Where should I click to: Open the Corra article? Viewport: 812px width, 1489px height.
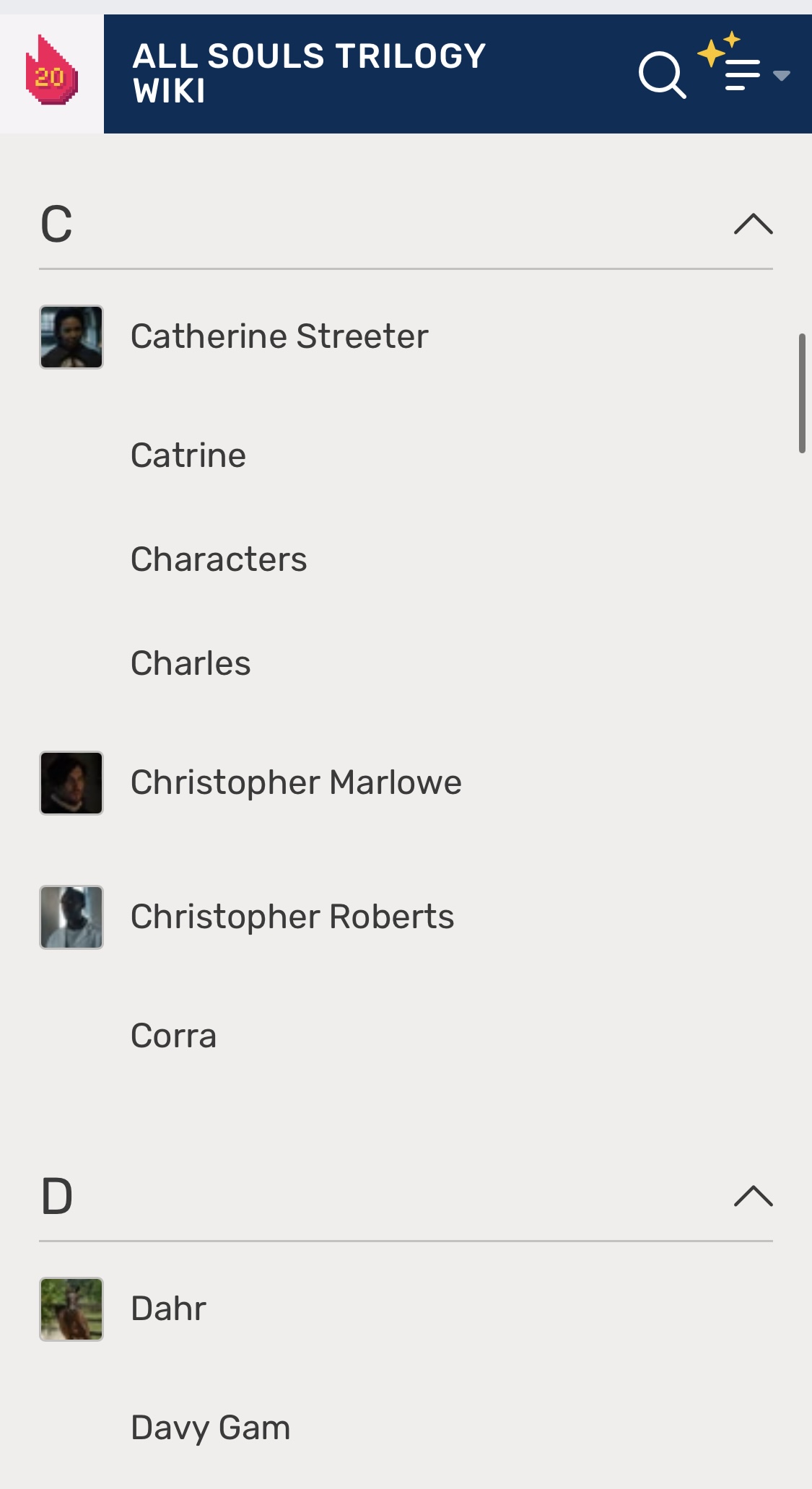pyautogui.click(x=173, y=1036)
